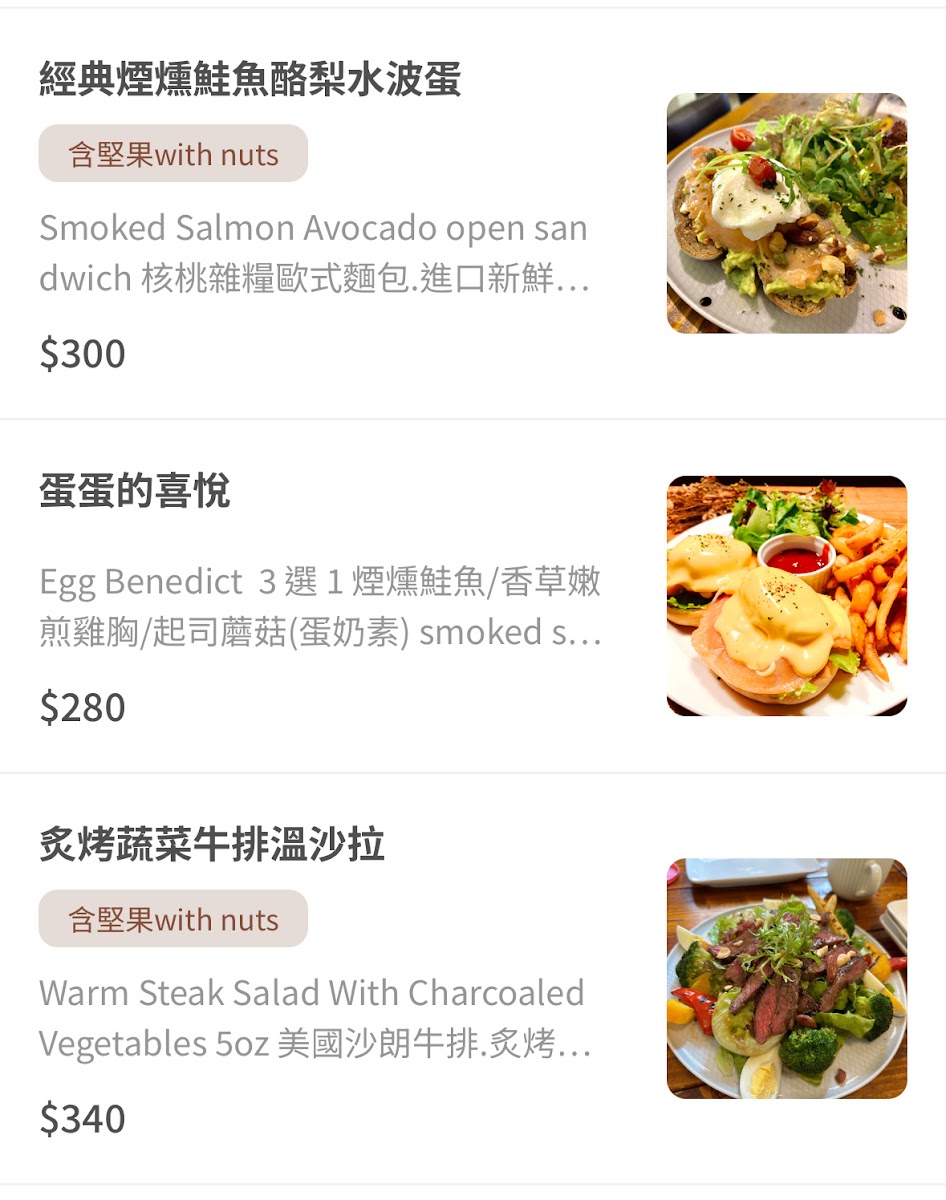View the 炙烤蔬菜牛排溫沙拉 steak salad item

212,845
